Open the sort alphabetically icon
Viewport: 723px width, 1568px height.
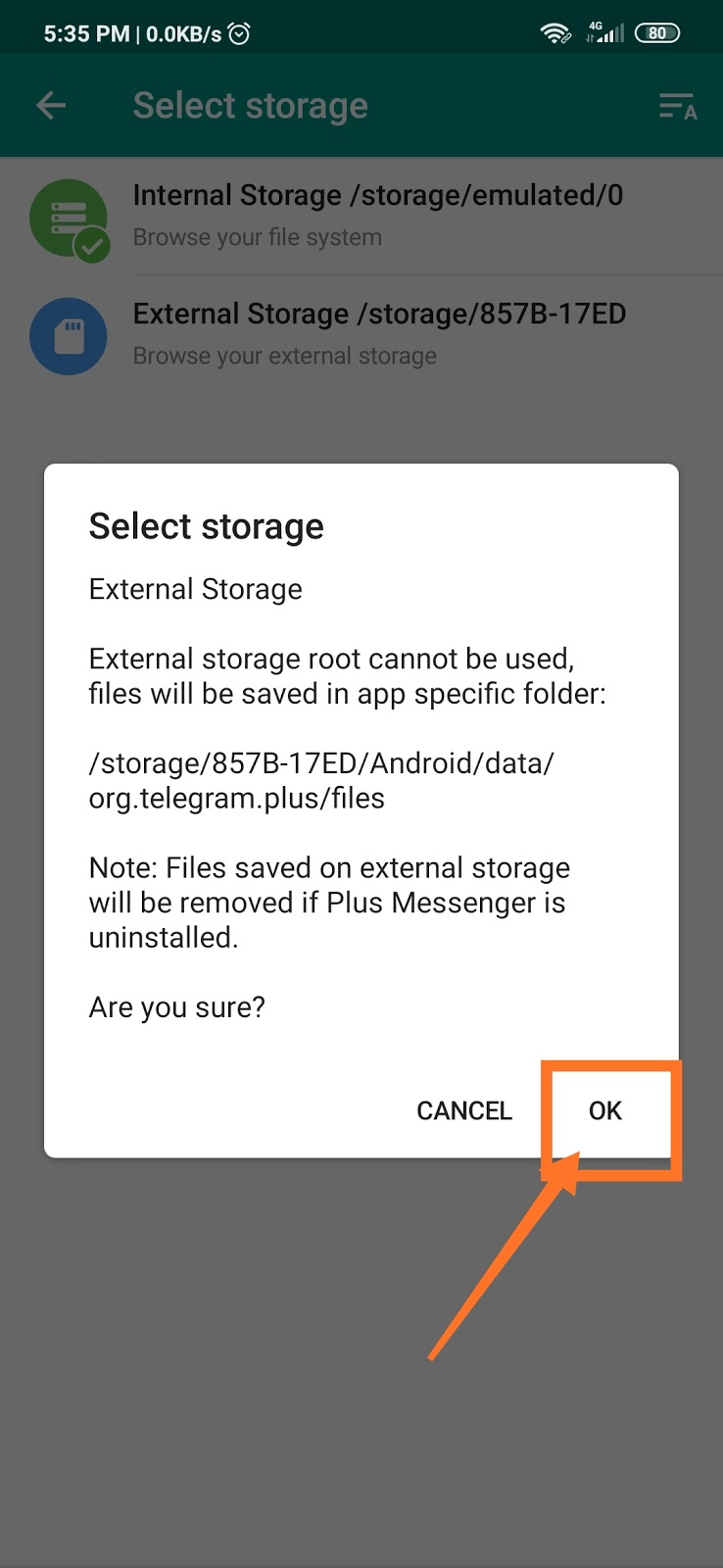click(678, 106)
